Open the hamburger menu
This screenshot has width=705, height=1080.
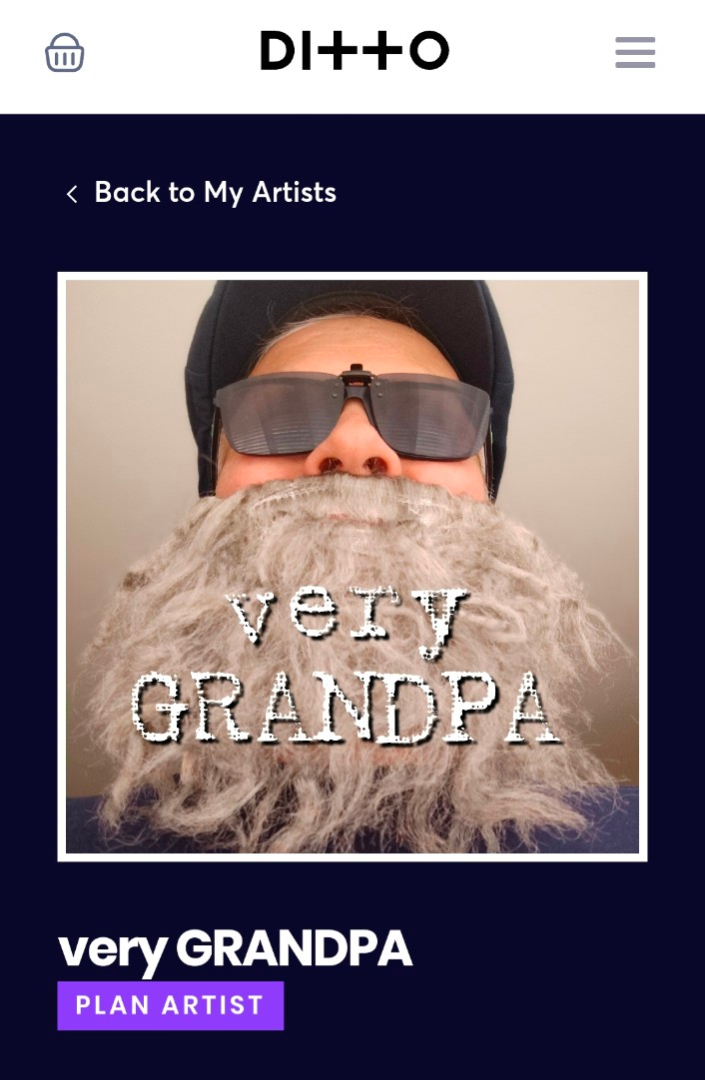635,53
